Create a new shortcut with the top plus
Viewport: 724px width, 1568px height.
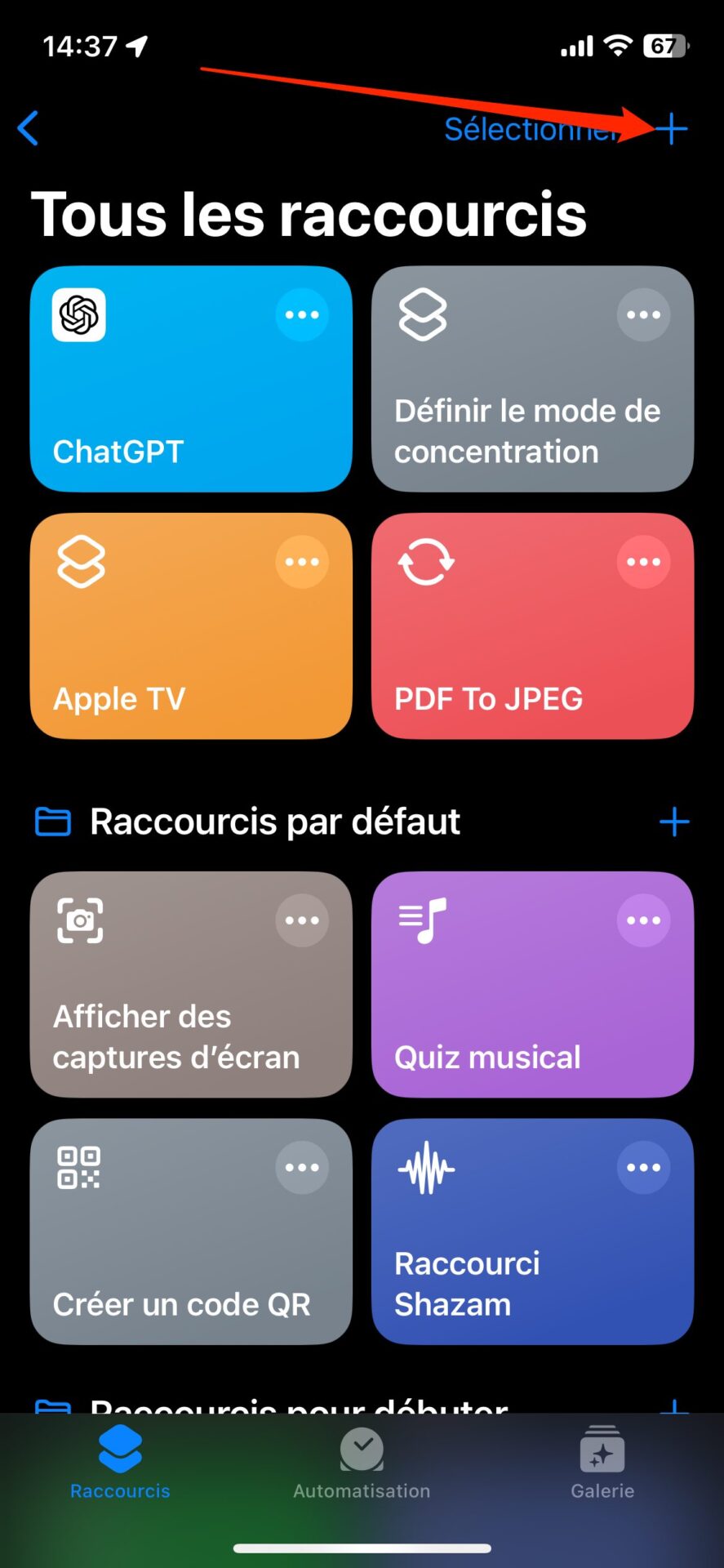[x=672, y=128]
